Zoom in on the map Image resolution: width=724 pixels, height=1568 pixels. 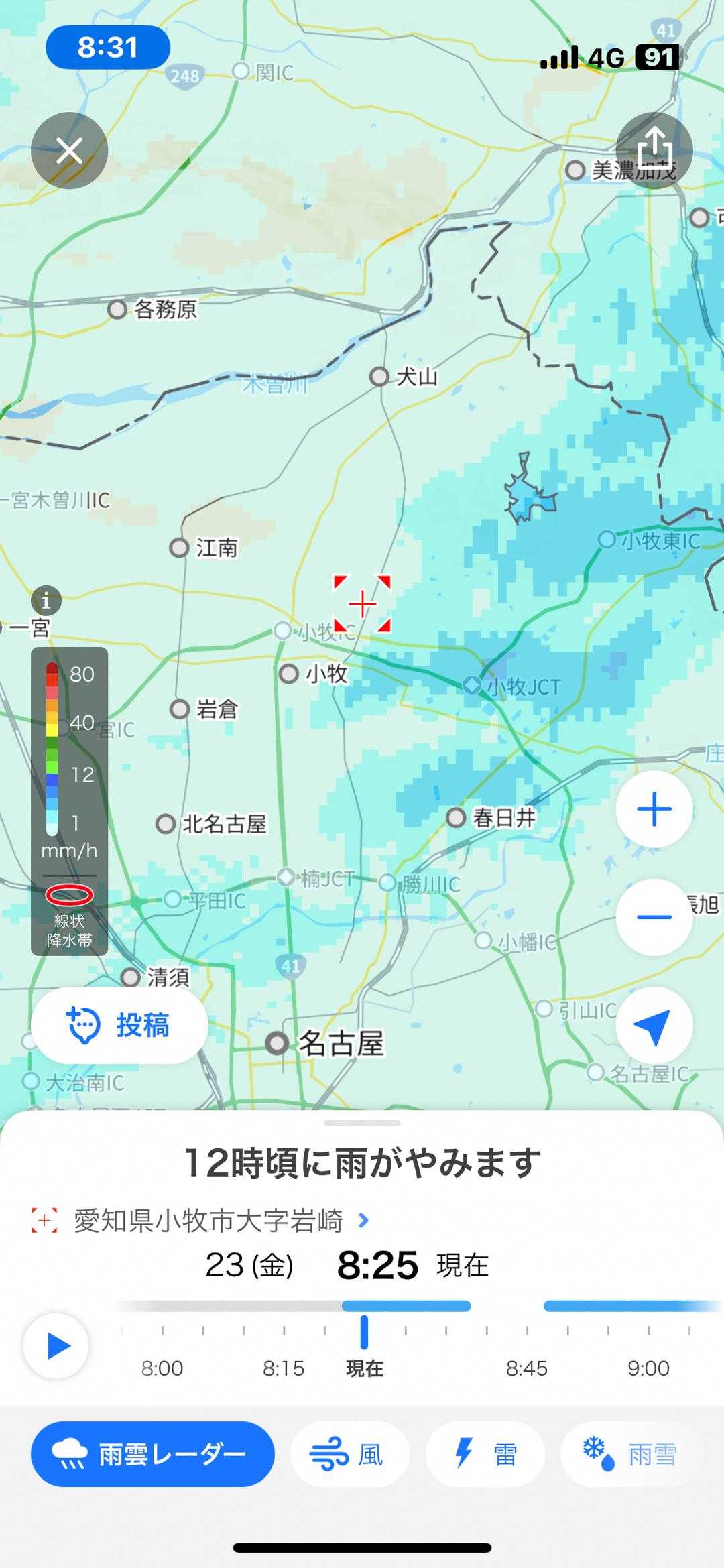tap(654, 809)
